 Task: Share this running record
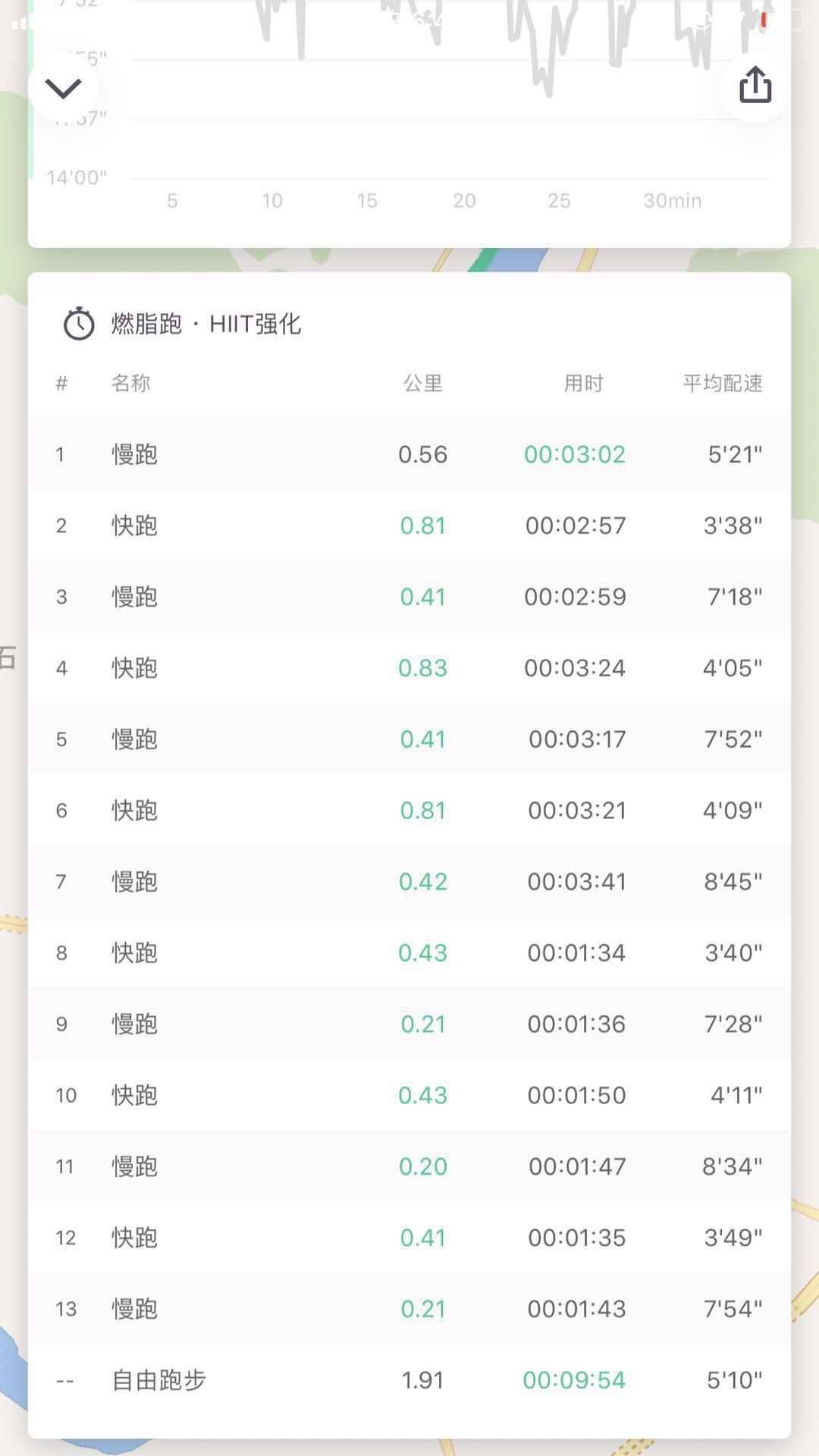tap(755, 85)
